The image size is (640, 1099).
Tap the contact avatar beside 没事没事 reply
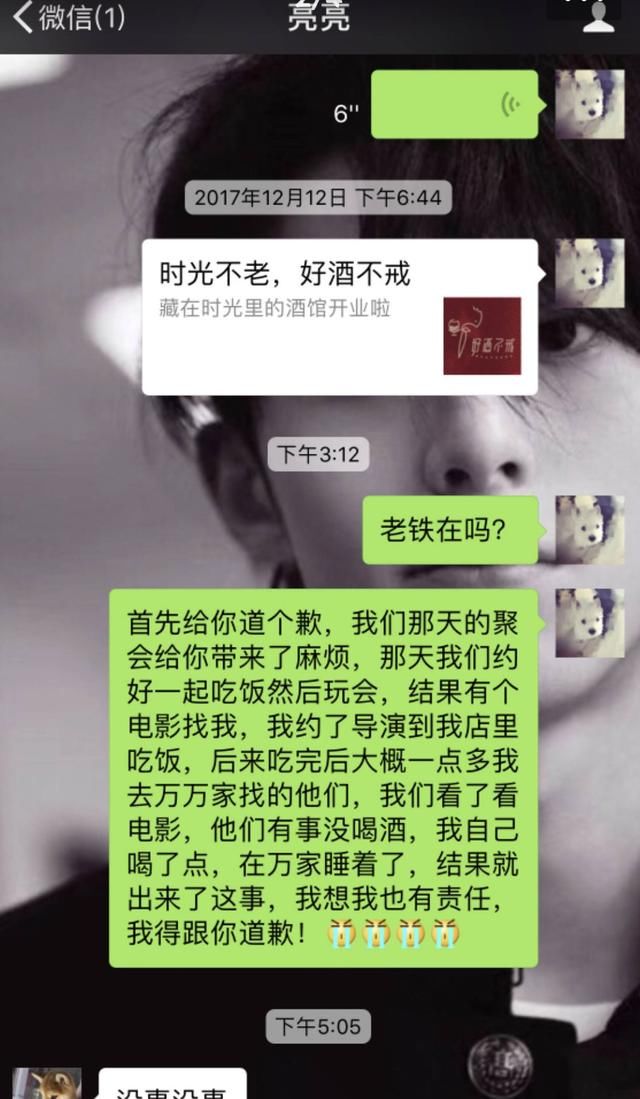click(46, 1084)
